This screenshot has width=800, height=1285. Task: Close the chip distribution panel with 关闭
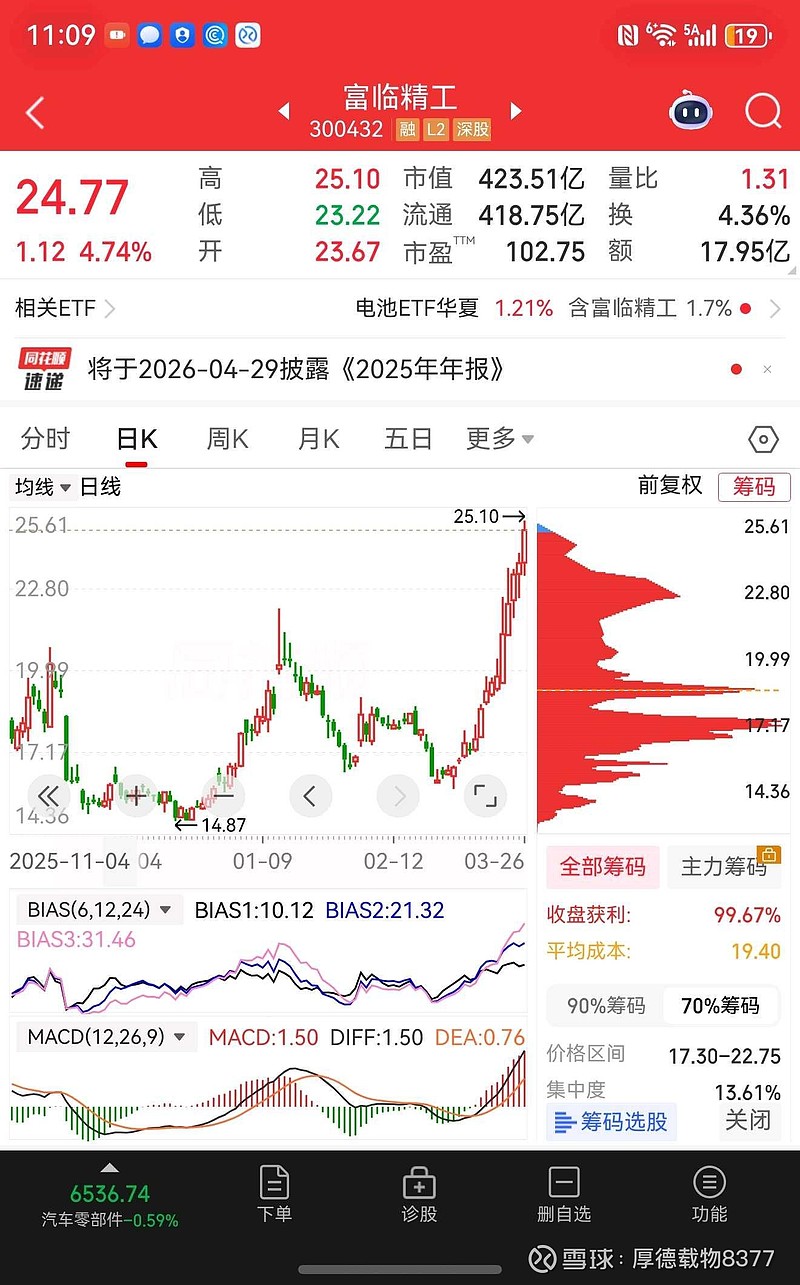coord(748,1120)
